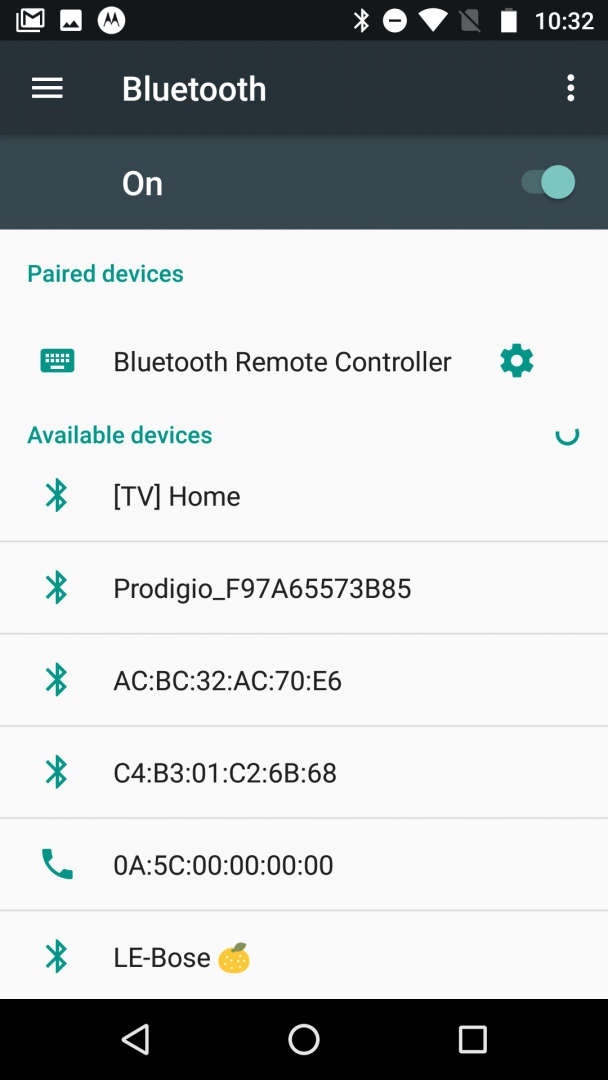Pair with device AC:BC:32:AC:70:E6

tap(228, 681)
